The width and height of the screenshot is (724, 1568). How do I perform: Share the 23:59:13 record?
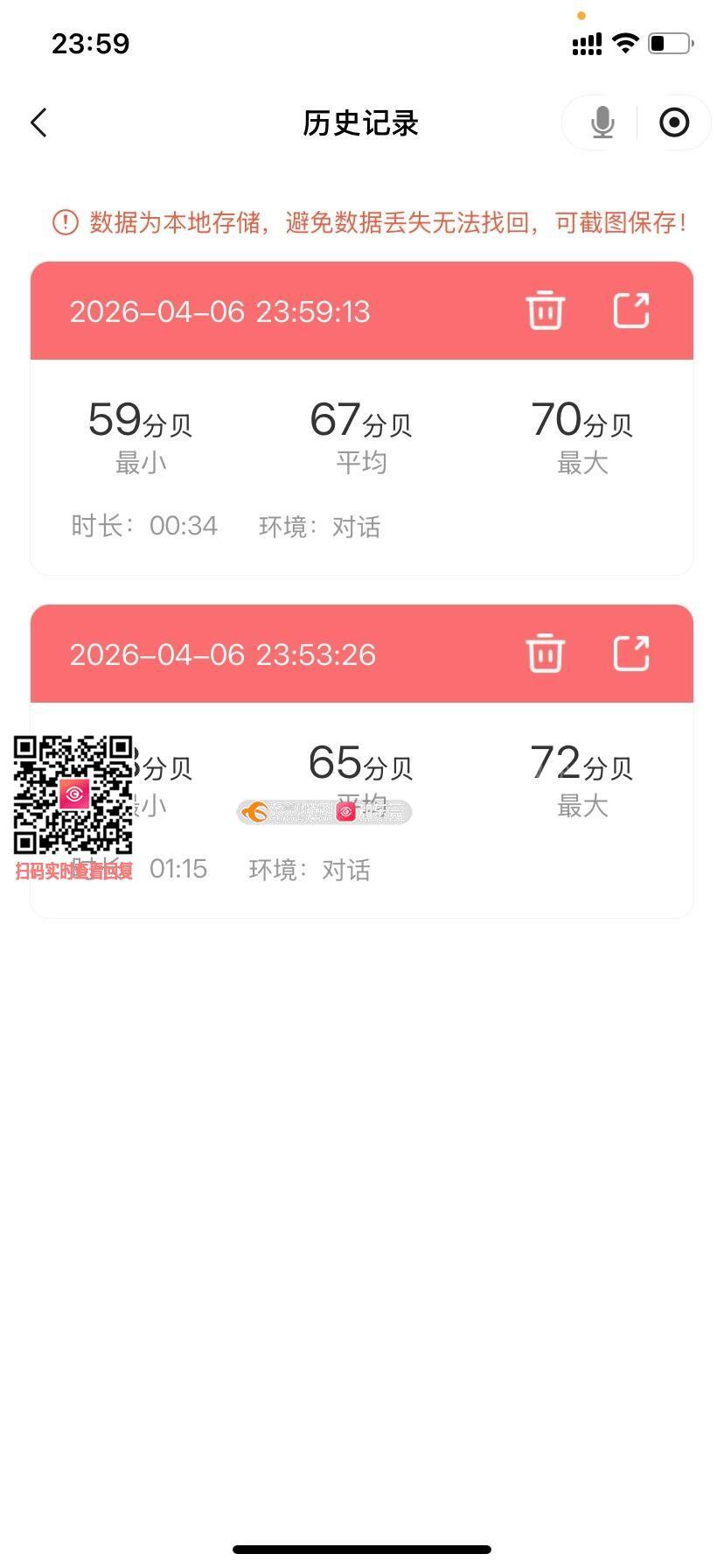tap(631, 311)
